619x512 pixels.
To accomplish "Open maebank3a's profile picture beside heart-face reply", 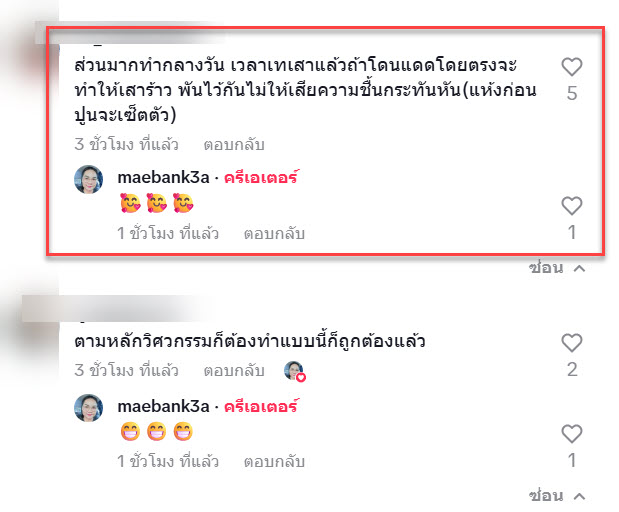I will [91, 182].
